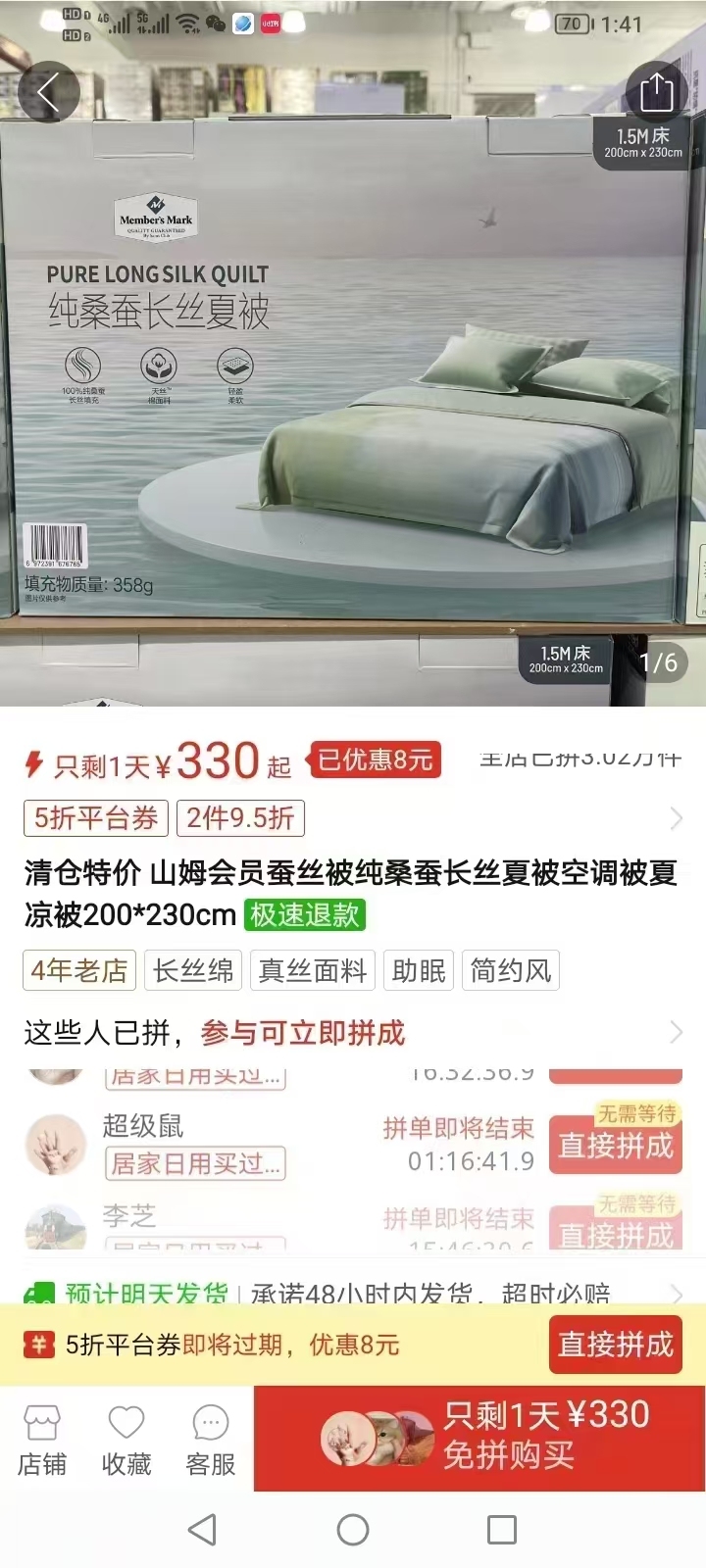Screen dimensions: 706x1568
Task: Share this product listing
Action: click(656, 92)
